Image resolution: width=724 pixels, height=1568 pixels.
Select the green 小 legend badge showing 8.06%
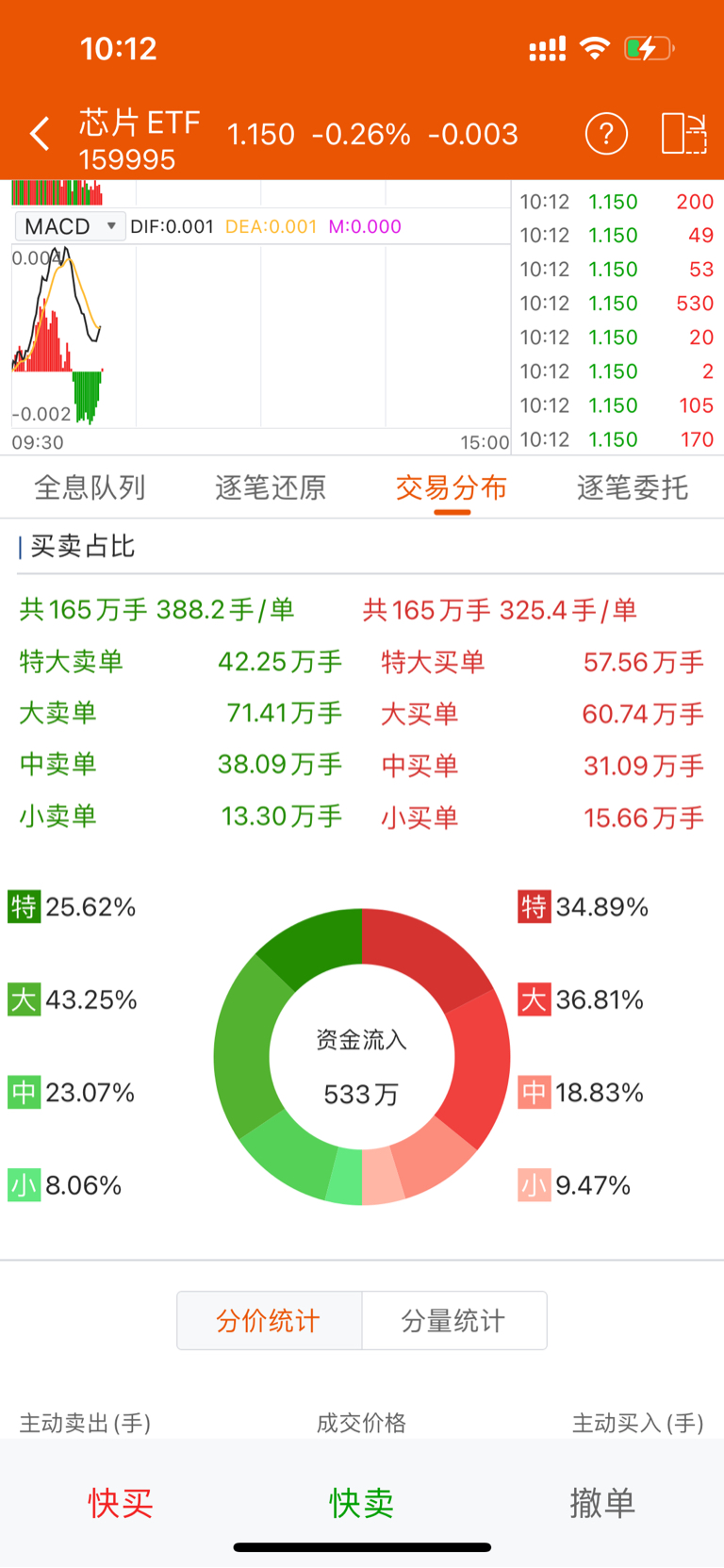[23, 1185]
